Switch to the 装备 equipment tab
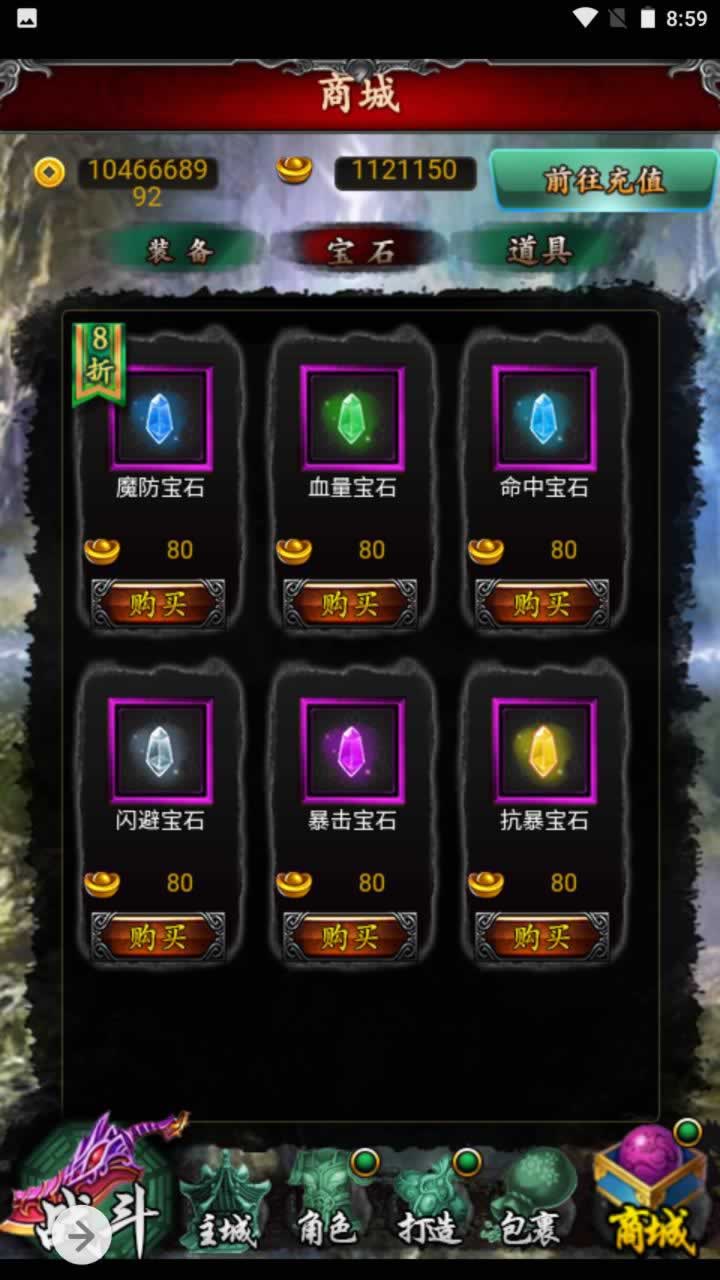 coord(180,251)
